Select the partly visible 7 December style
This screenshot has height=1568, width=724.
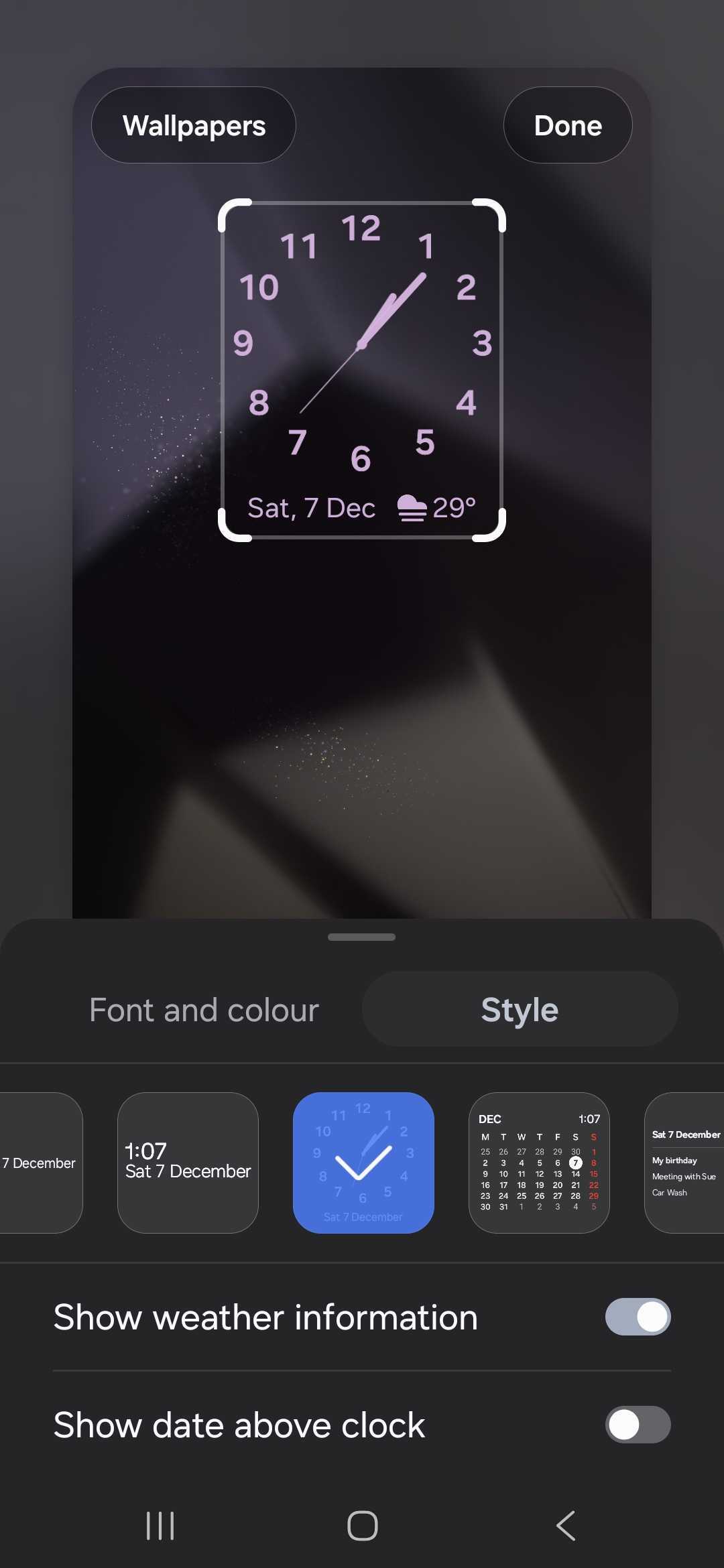pos(39,1163)
